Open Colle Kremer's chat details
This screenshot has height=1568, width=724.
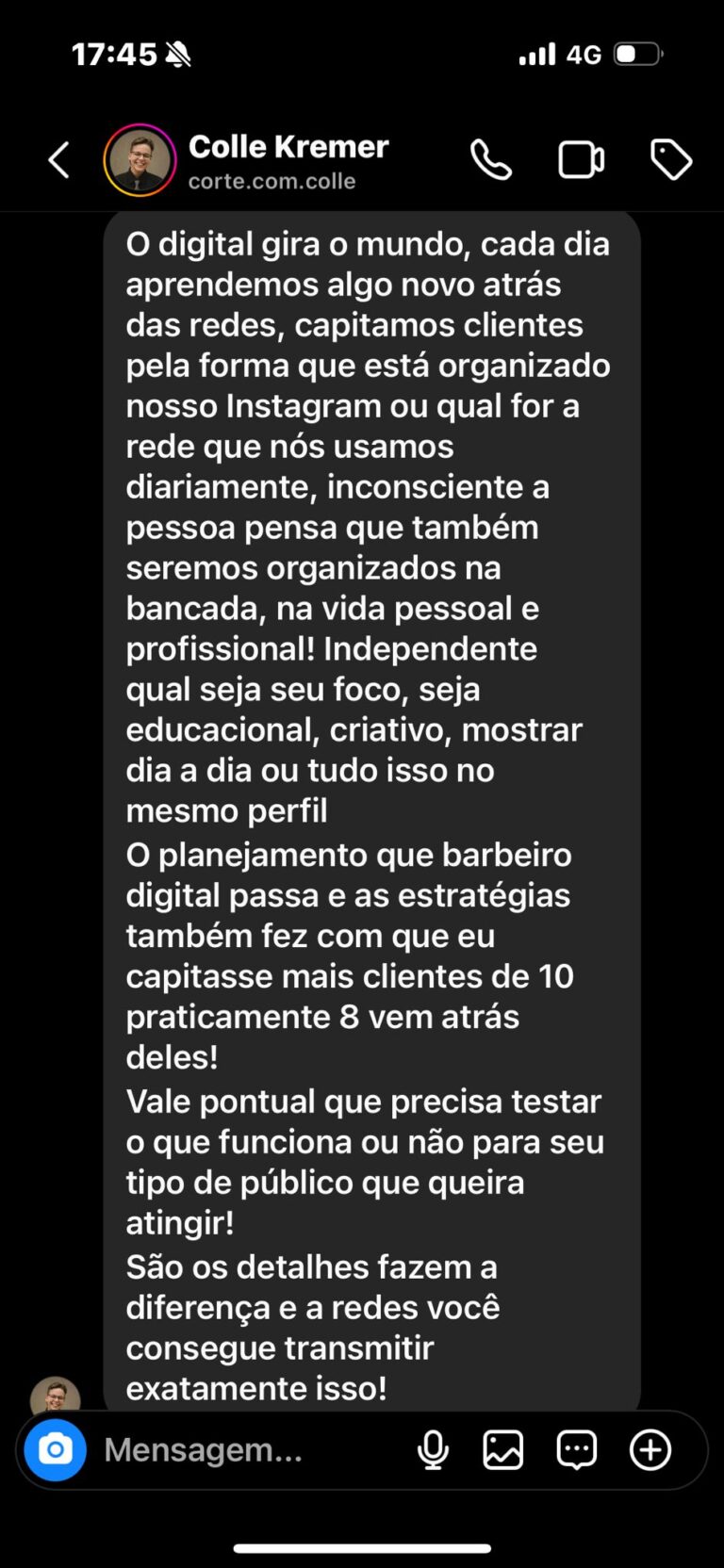pyautogui.click(x=288, y=160)
